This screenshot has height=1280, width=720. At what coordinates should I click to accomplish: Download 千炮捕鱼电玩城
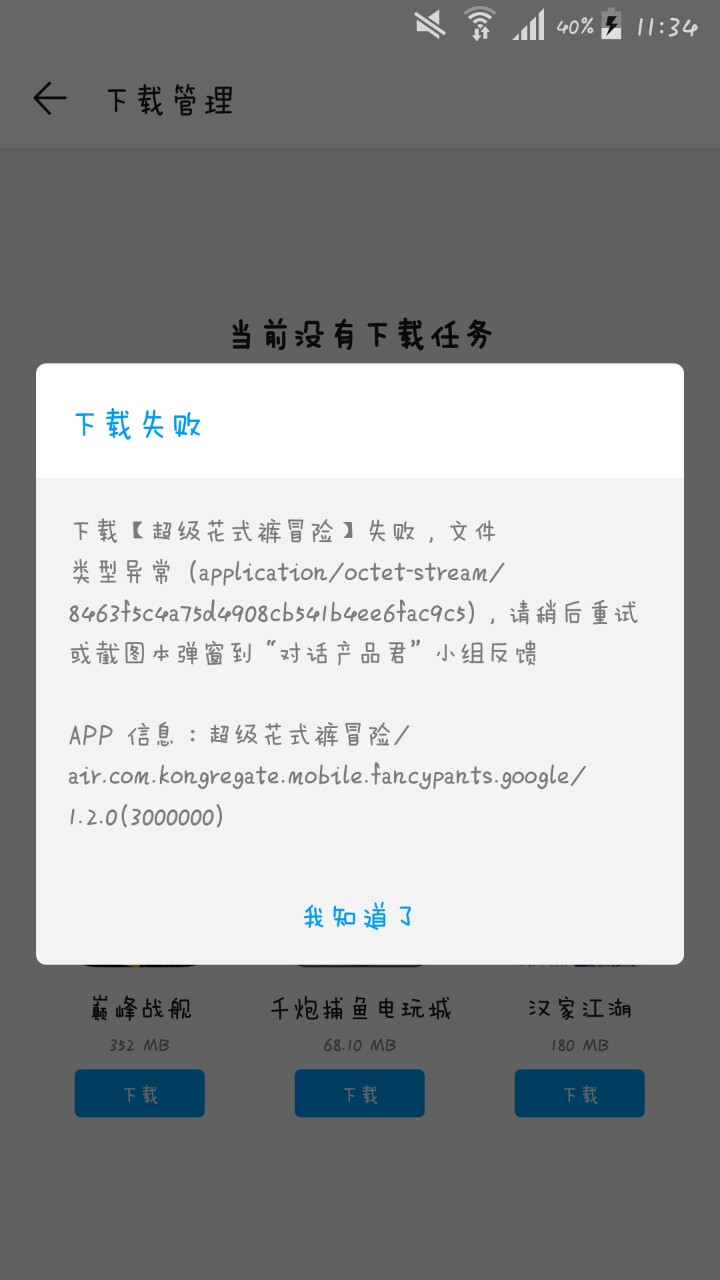click(359, 1093)
